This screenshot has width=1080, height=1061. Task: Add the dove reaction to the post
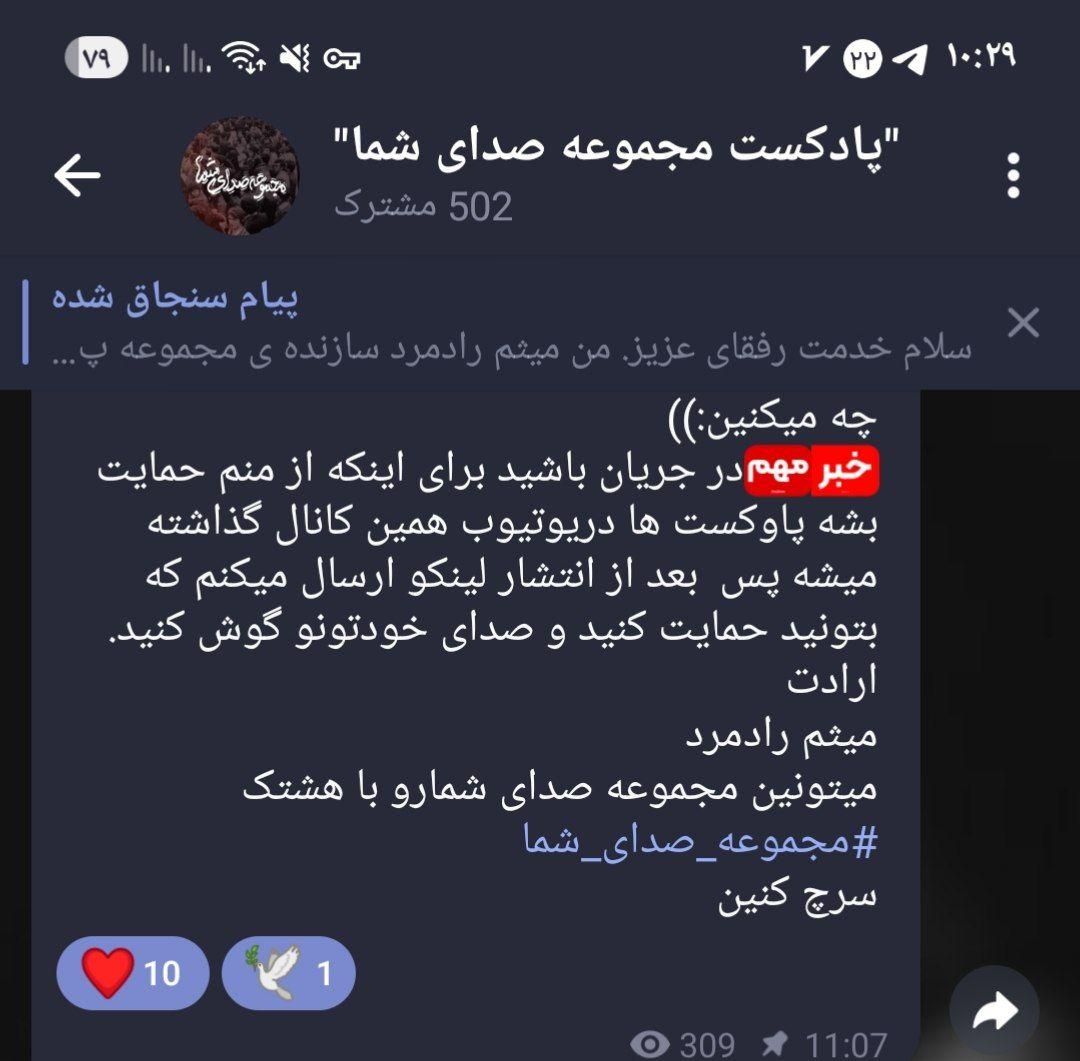pyautogui.click(x=288, y=973)
